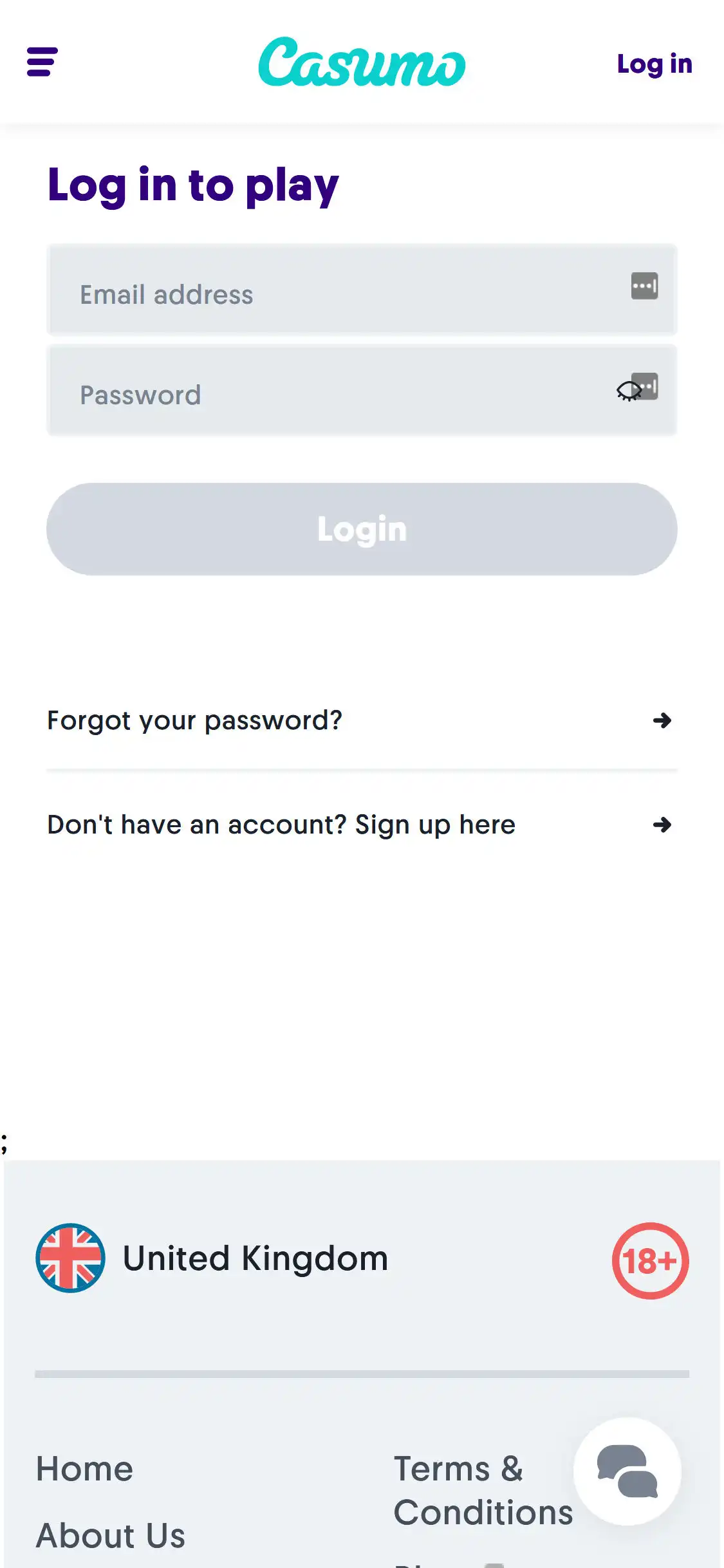Select Log in from the top bar
The image size is (724, 1568).
pos(654,63)
